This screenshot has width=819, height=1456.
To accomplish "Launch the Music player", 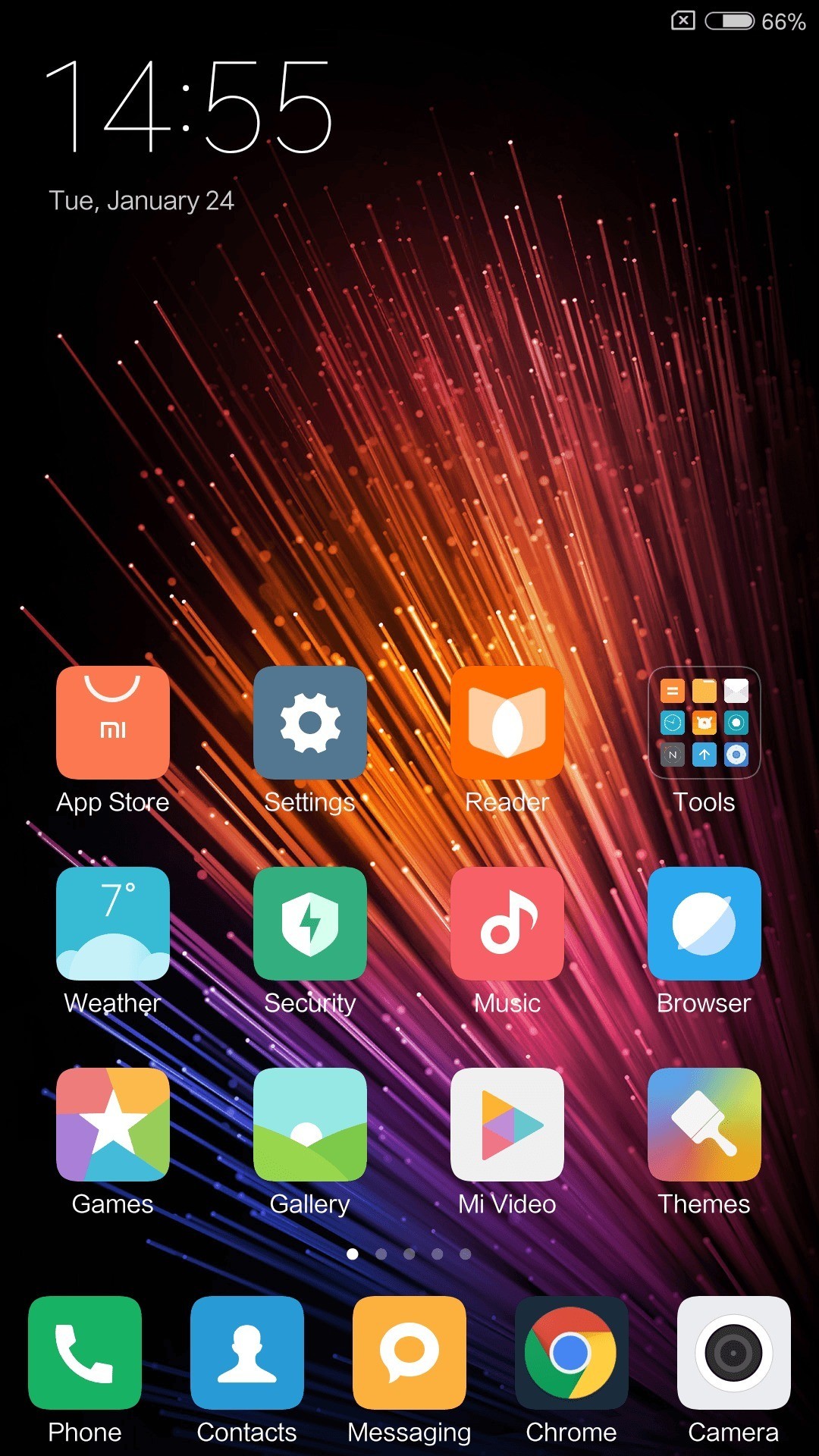I will click(x=507, y=924).
